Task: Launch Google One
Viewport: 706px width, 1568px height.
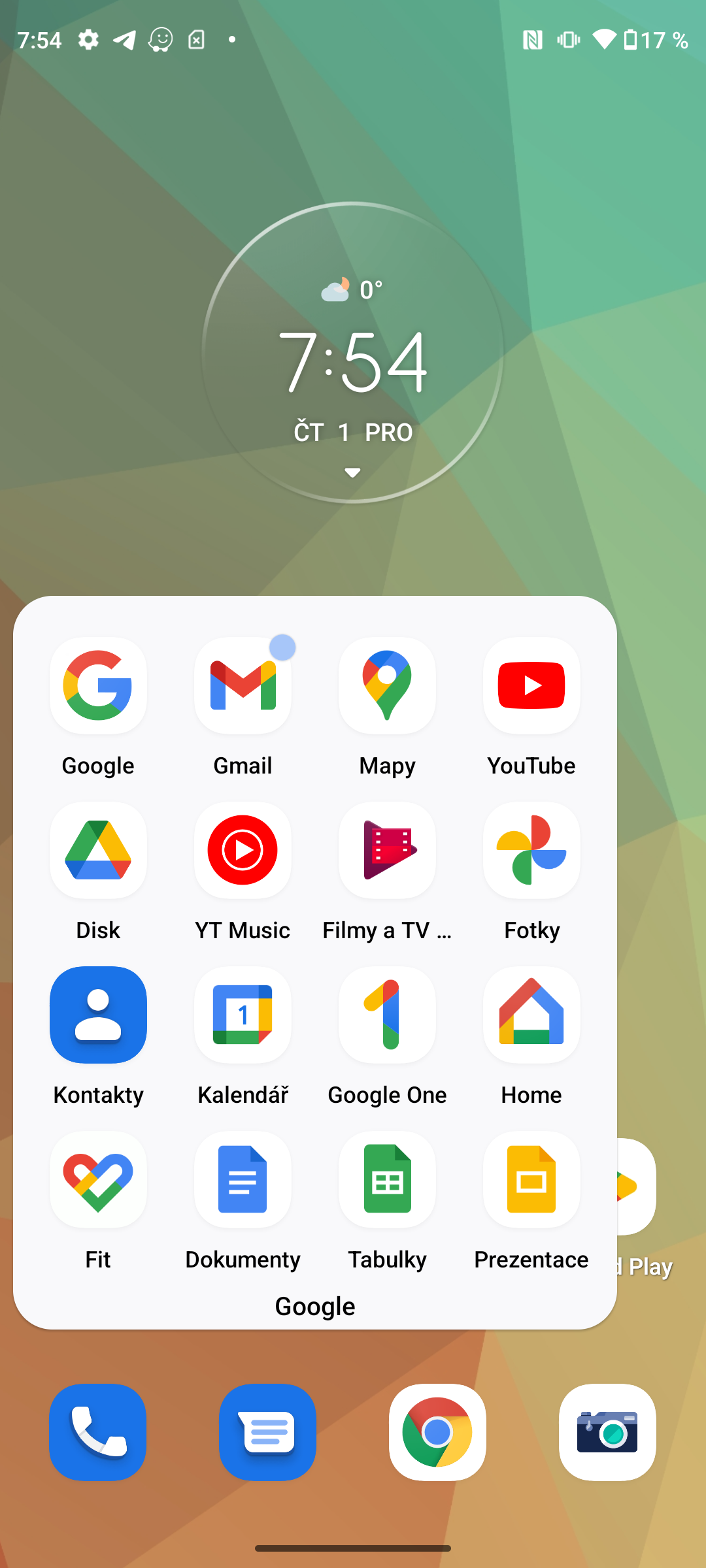Action: [x=386, y=1015]
